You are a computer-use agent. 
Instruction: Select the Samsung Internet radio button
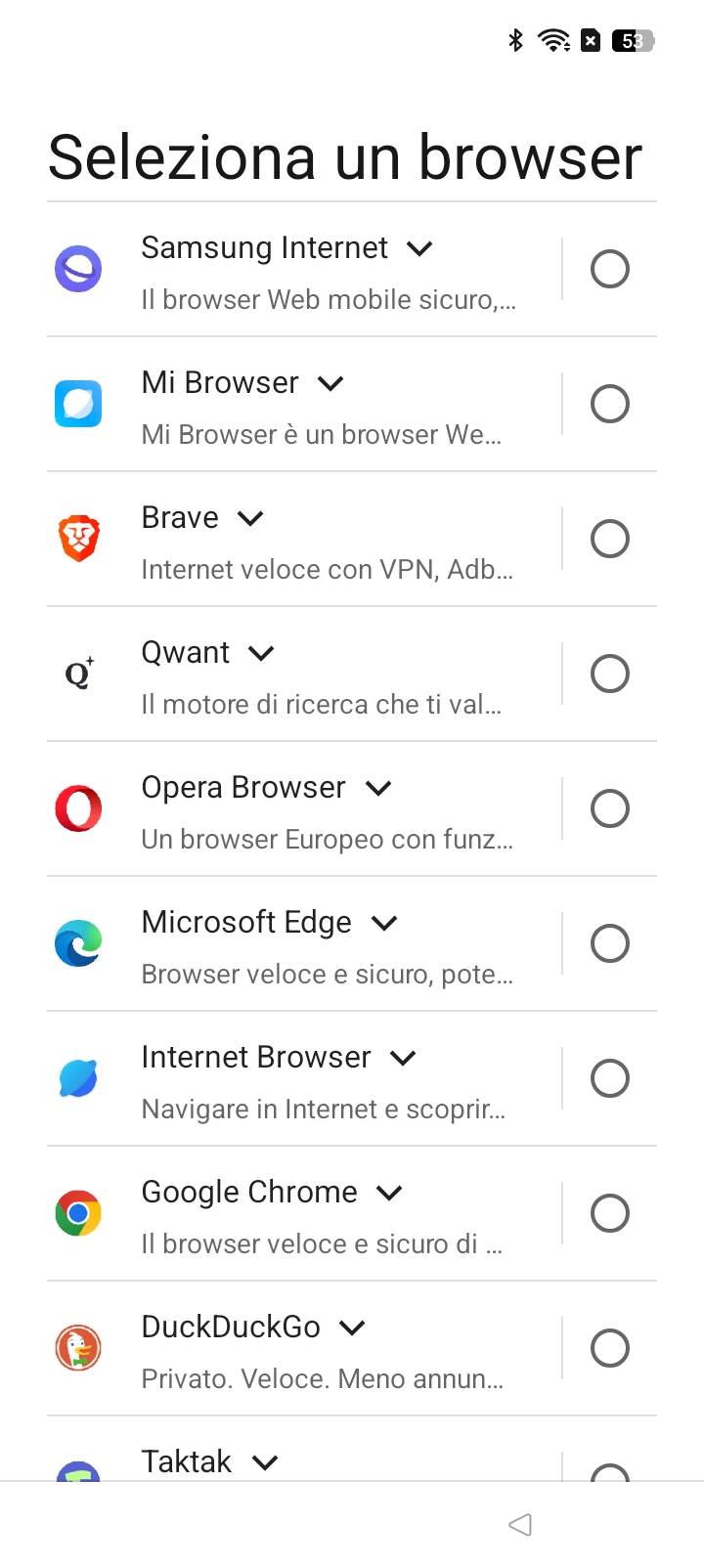pyautogui.click(x=610, y=269)
